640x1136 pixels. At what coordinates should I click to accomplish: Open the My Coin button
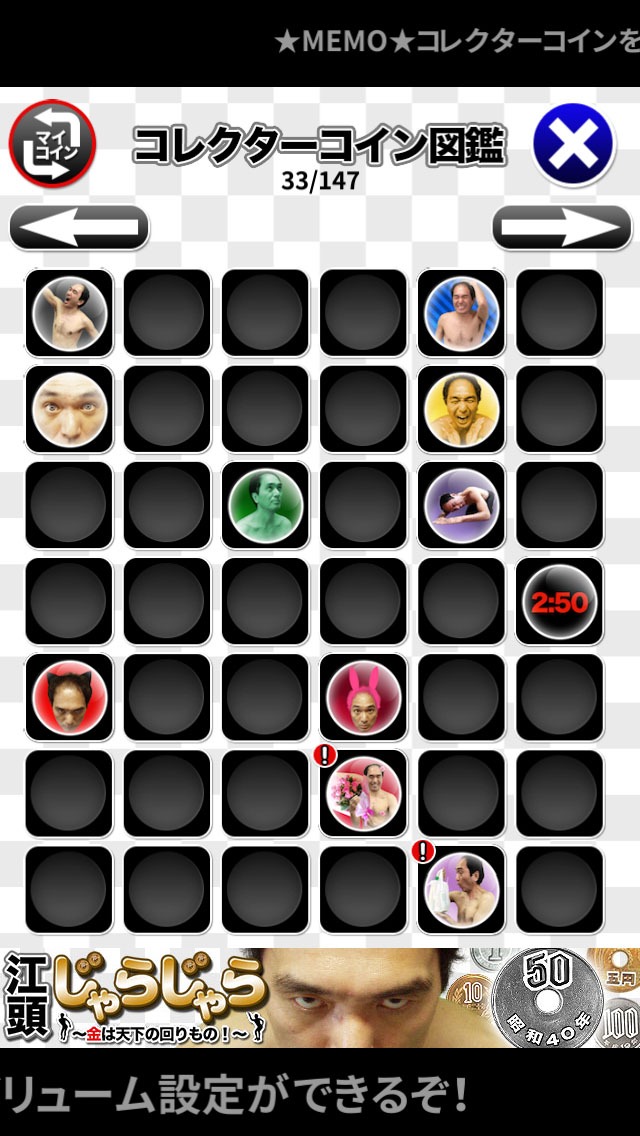52,147
